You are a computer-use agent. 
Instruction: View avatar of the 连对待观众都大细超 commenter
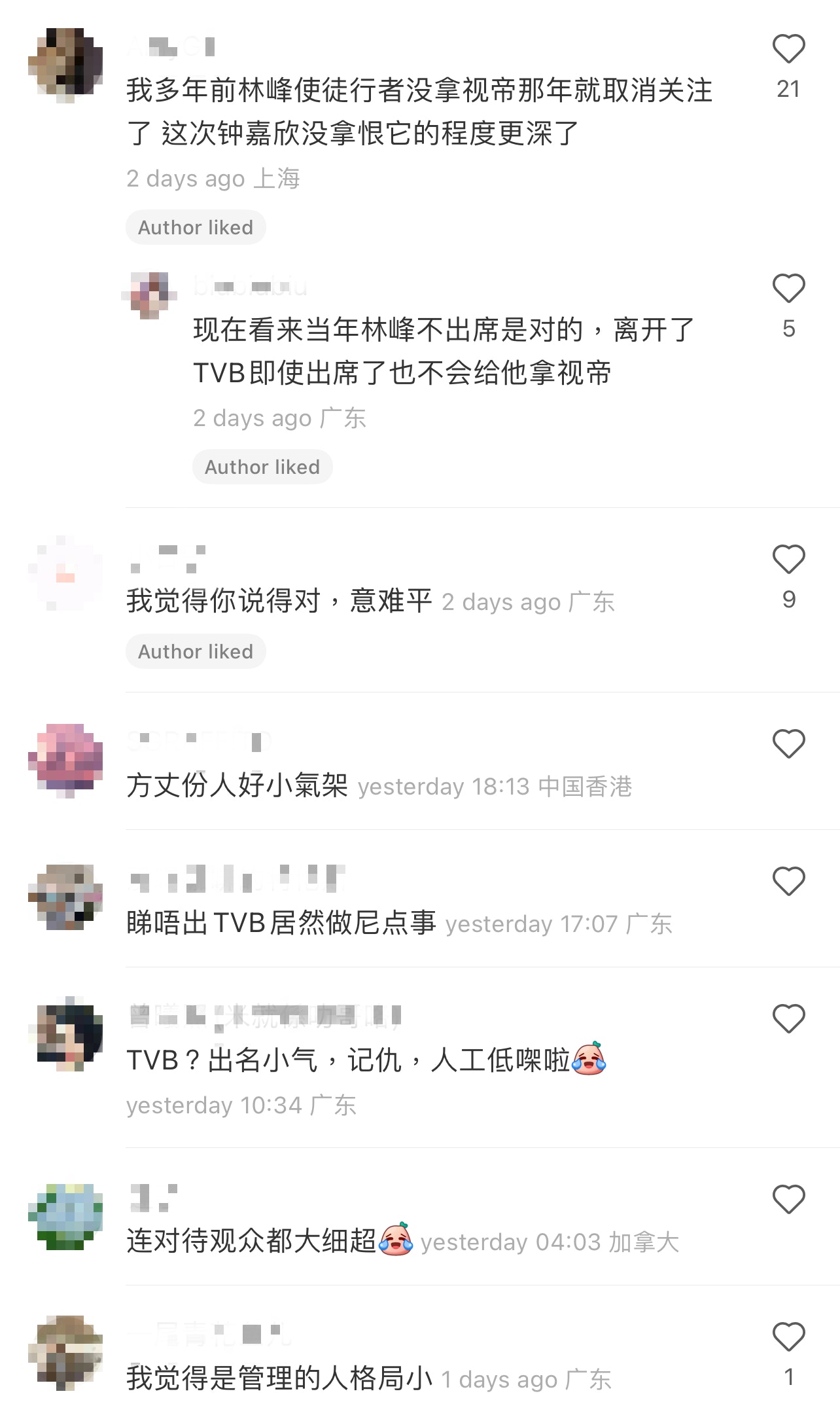pos(65,1216)
